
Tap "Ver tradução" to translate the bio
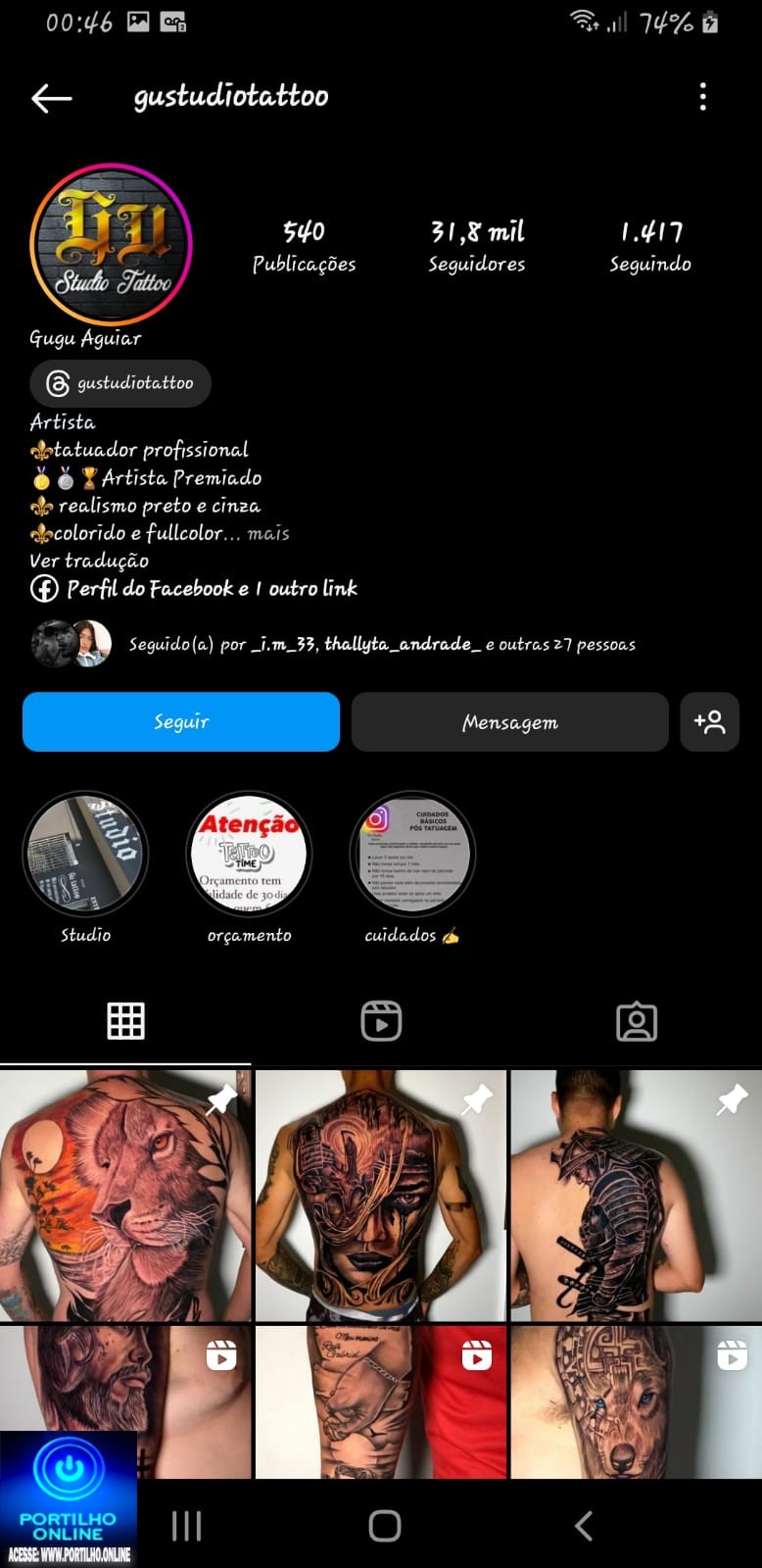pyautogui.click(x=89, y=561)
